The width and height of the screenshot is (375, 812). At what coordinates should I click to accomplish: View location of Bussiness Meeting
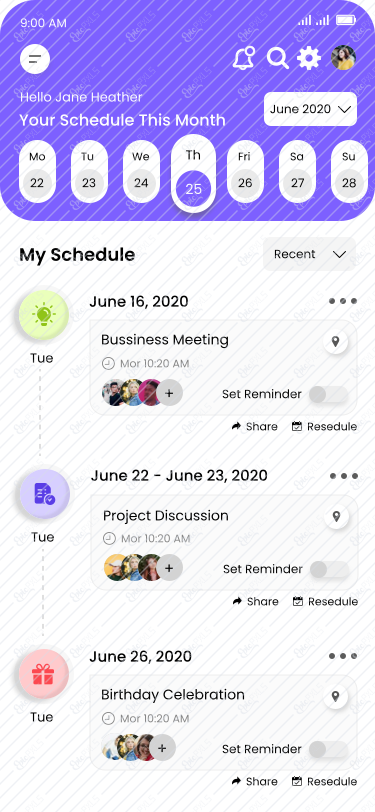336,342
